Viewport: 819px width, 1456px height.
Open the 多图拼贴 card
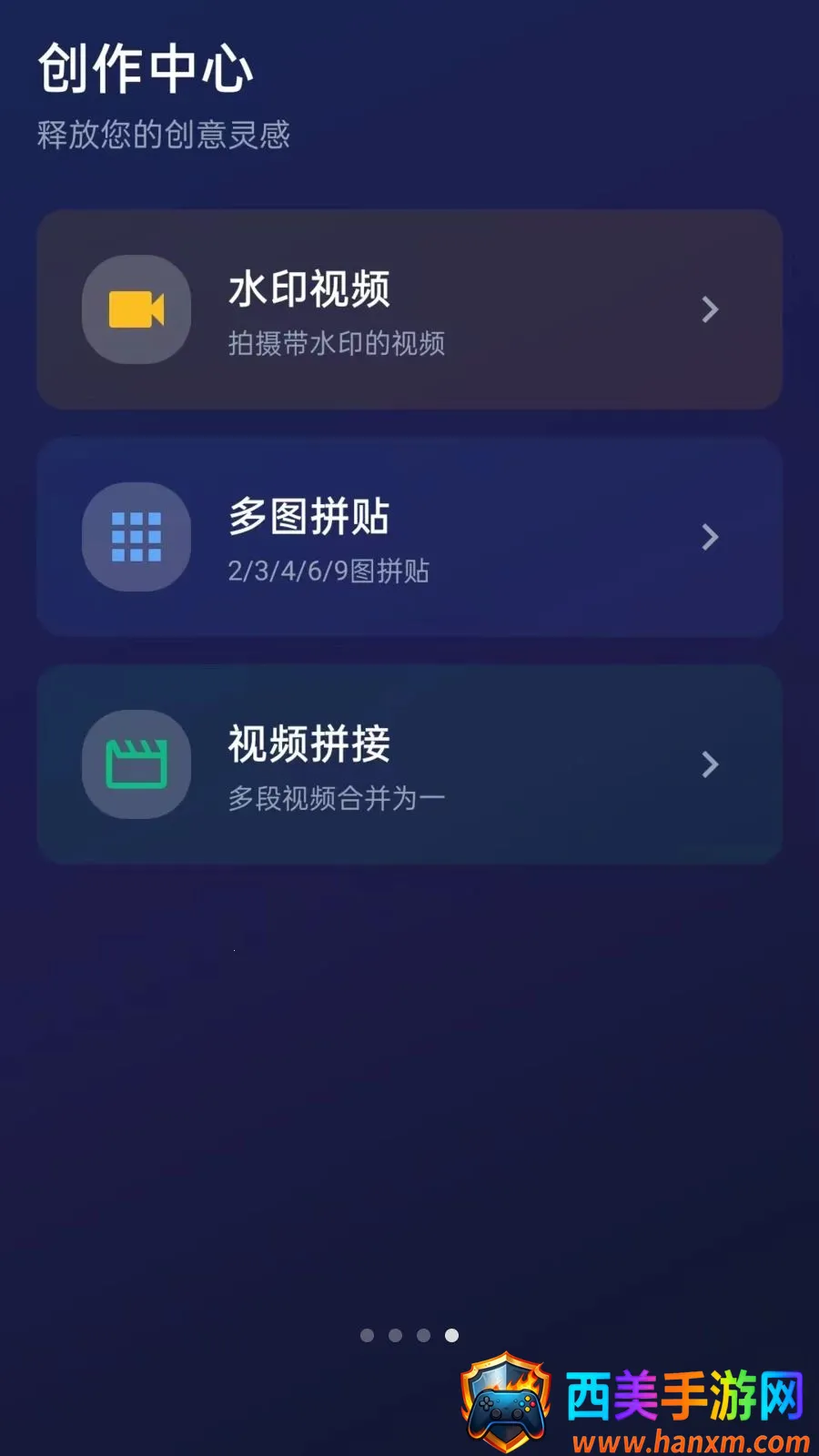point(409,537)
